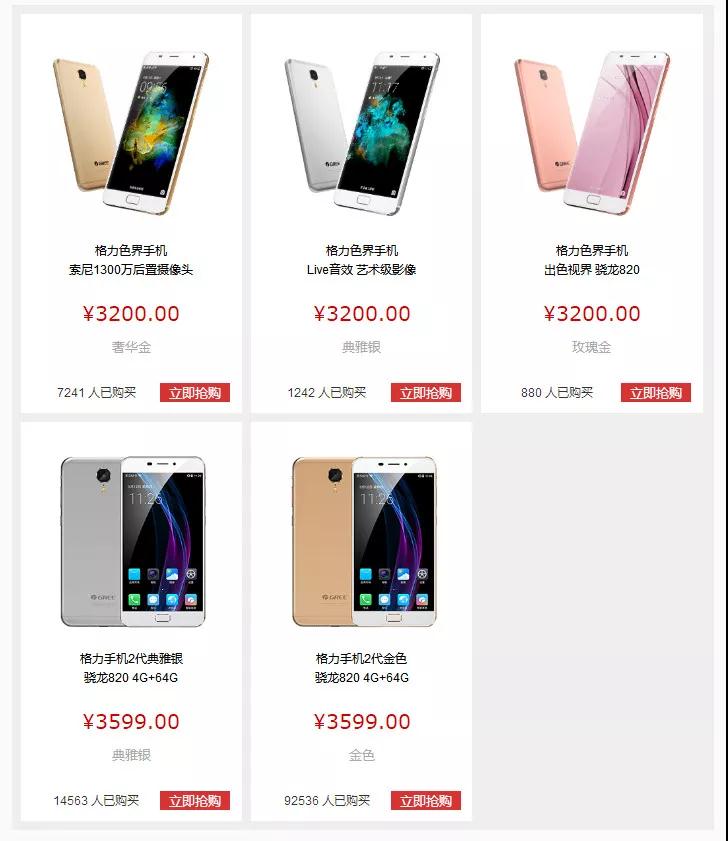
Task: Tap 立即抢购 for the 玫瑰金 phone
Action: 656,393
